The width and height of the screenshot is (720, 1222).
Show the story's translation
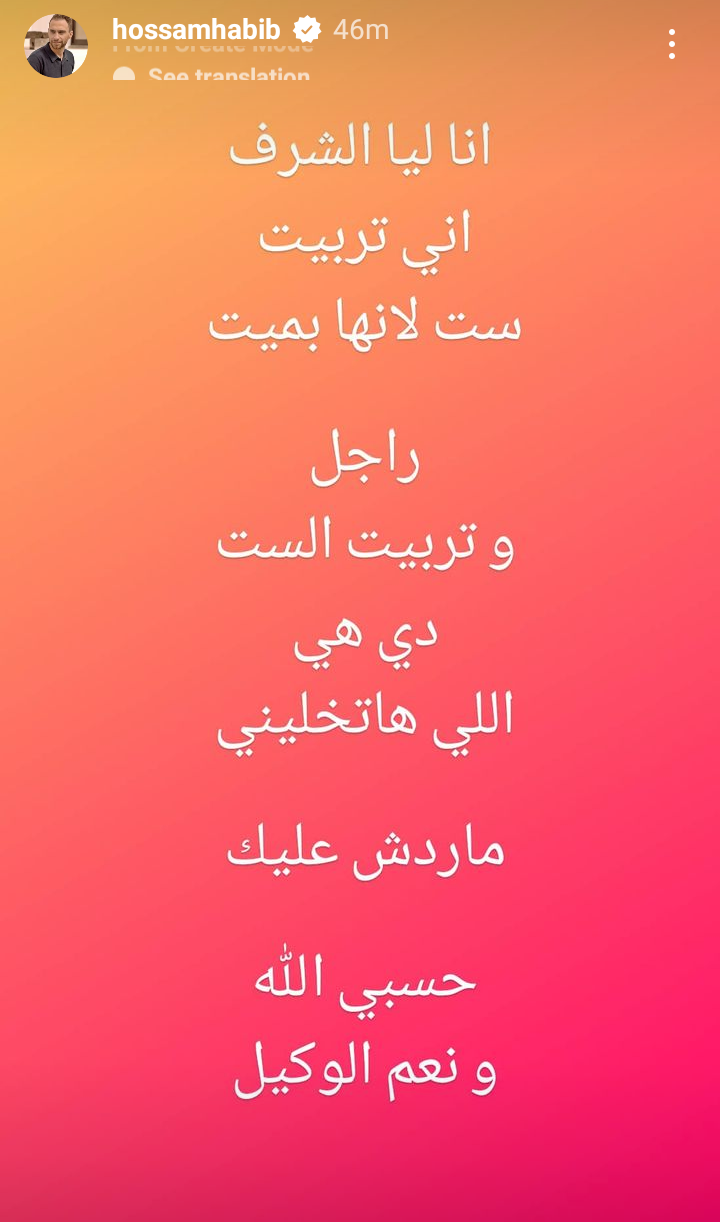coord(228,75)
